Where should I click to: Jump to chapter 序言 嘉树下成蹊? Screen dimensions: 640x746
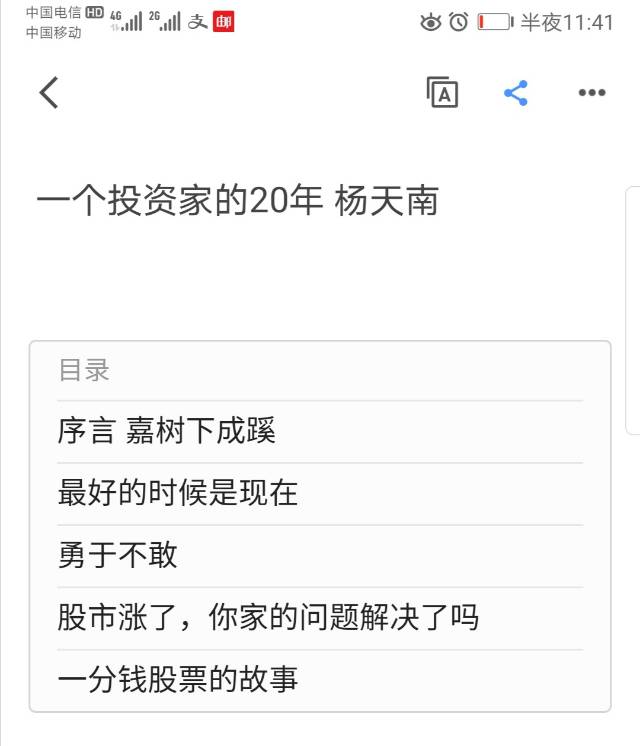[x=167, y=431]
